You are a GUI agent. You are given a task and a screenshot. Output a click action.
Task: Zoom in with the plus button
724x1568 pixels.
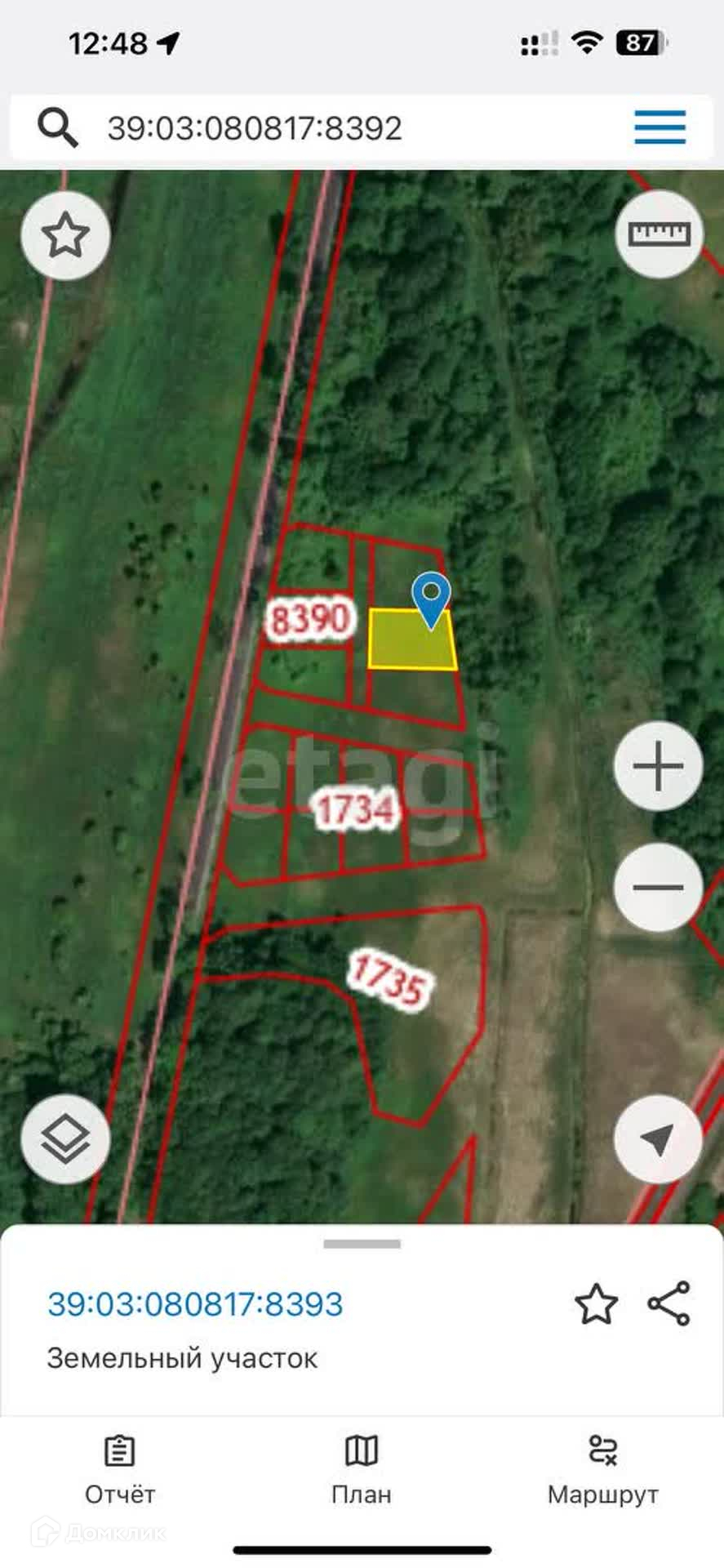658,766
